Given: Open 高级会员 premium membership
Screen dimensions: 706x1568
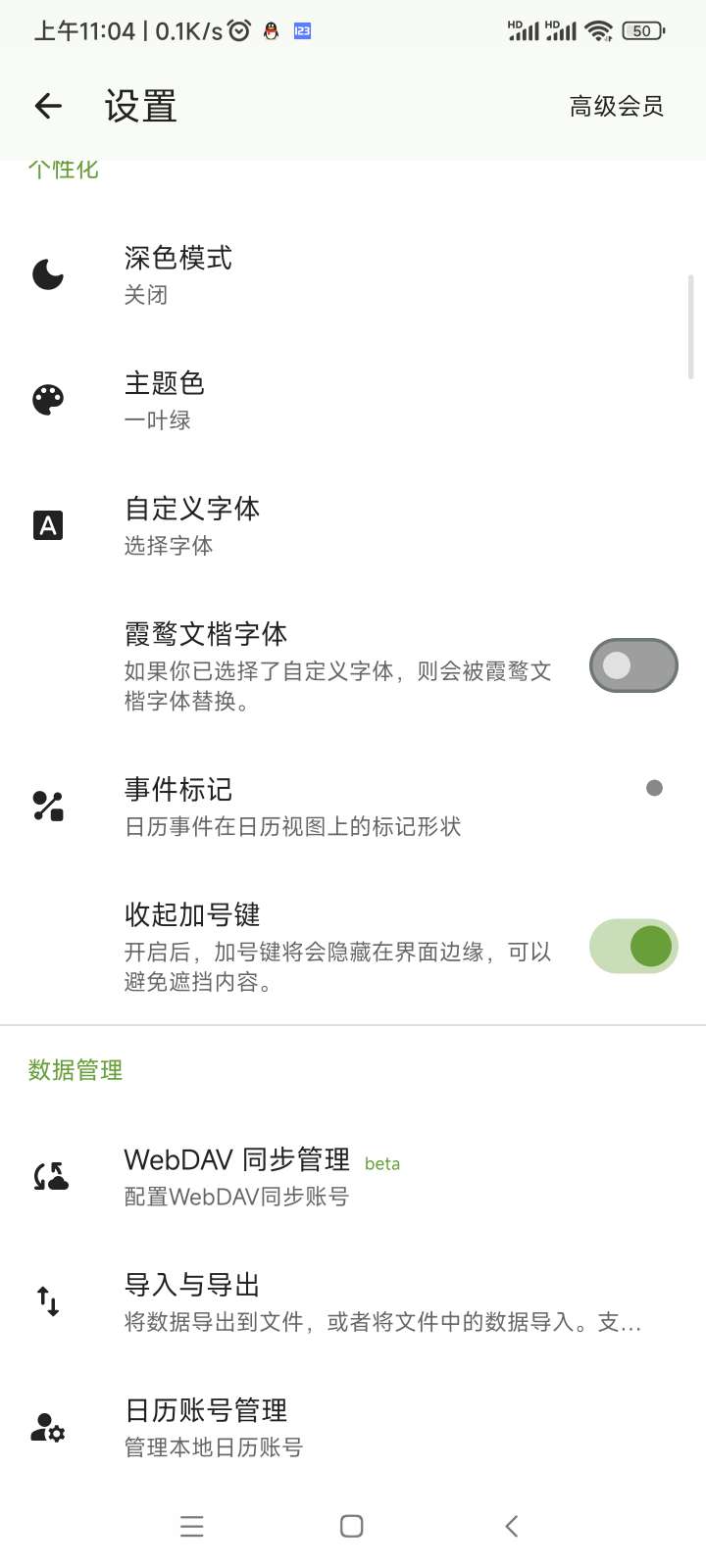Looking at the screenshot, I should point(616,106).
